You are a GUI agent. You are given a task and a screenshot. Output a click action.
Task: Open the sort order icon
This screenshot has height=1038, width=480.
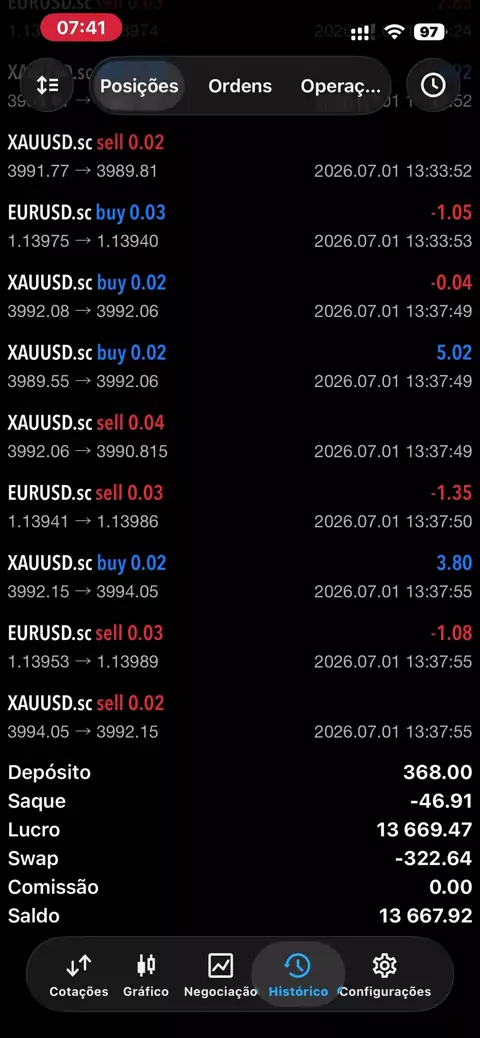click(x=47, y=85)
